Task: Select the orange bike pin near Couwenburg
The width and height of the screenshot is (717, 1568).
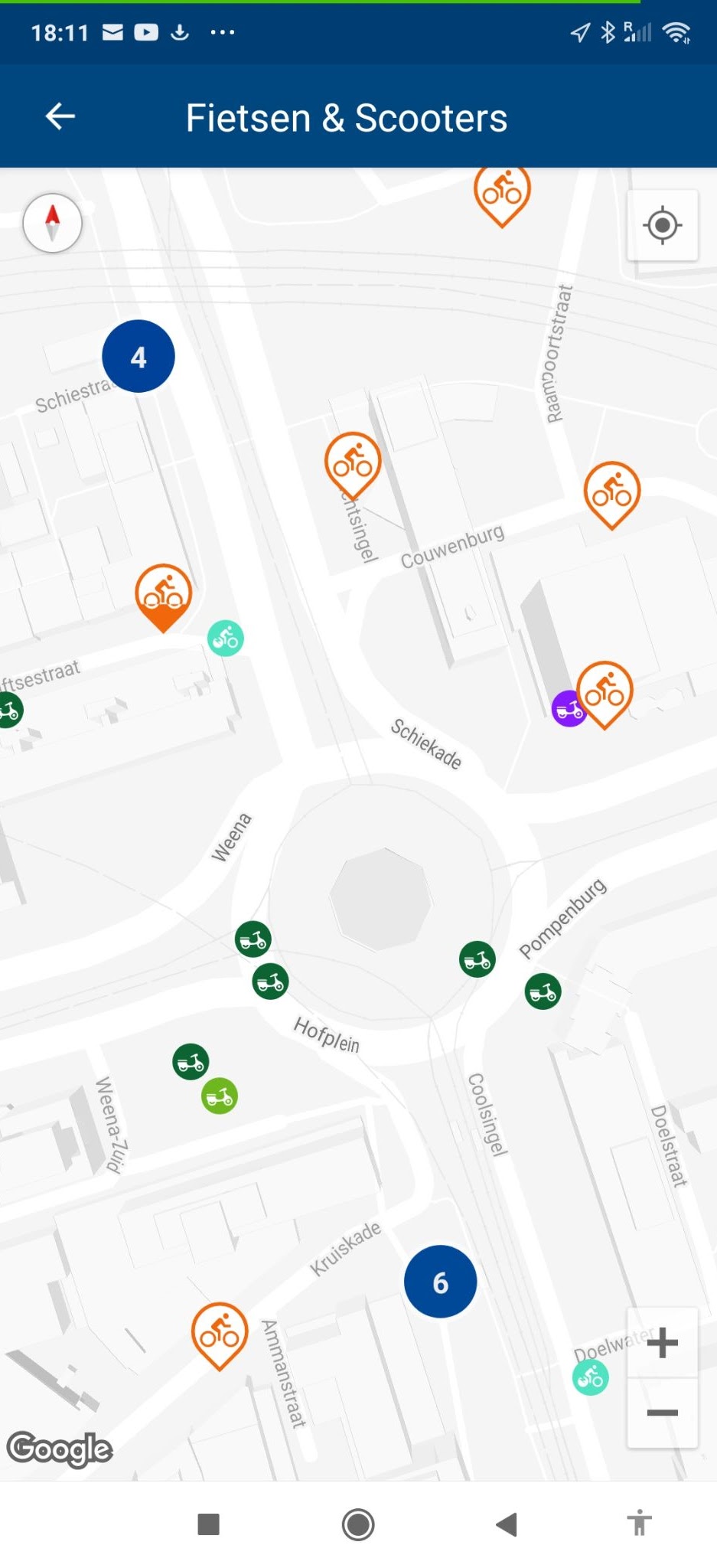Action: click(352, 463)
